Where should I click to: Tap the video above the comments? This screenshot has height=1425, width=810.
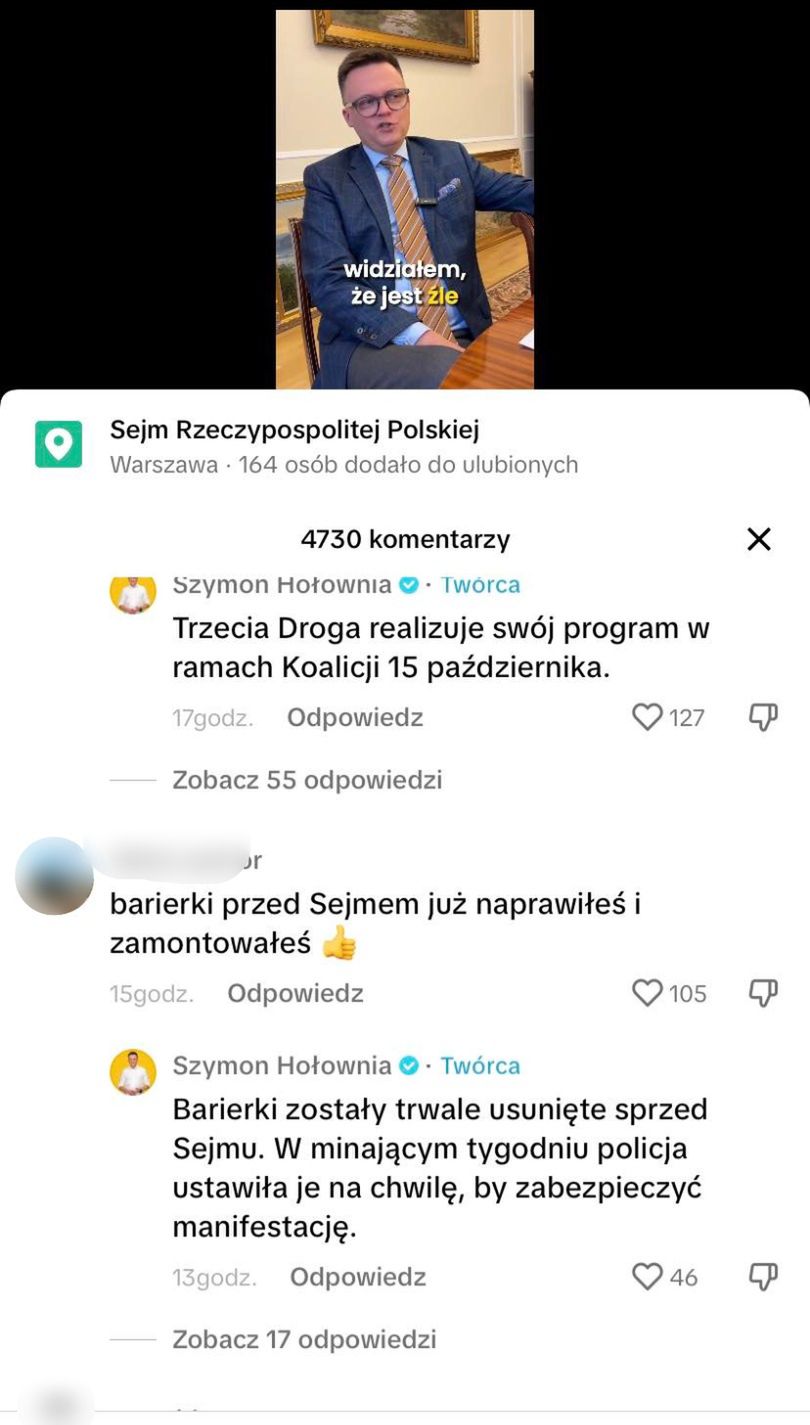click(x=404, y=199)
